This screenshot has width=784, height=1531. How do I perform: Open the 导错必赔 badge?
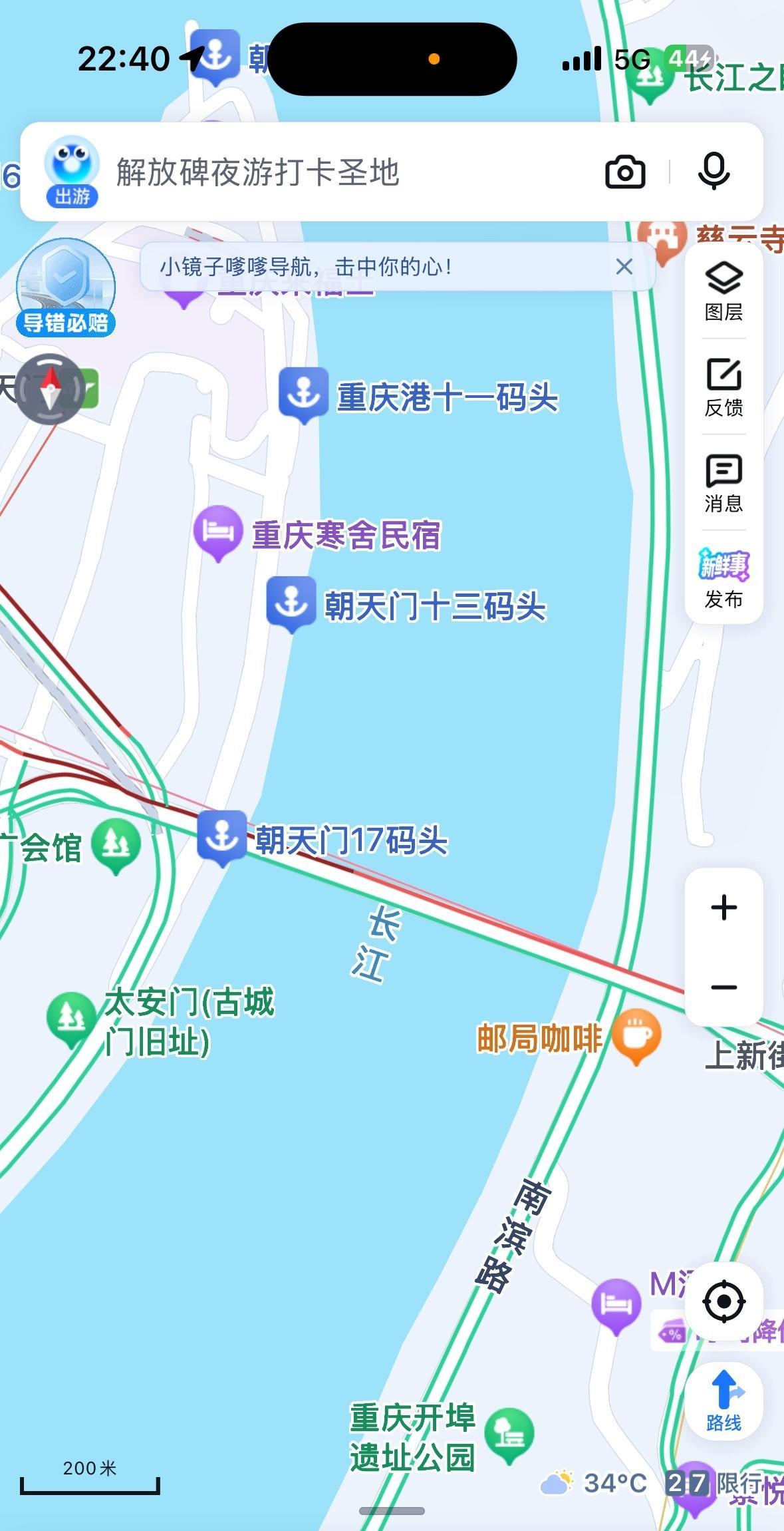tap(65, 288)
